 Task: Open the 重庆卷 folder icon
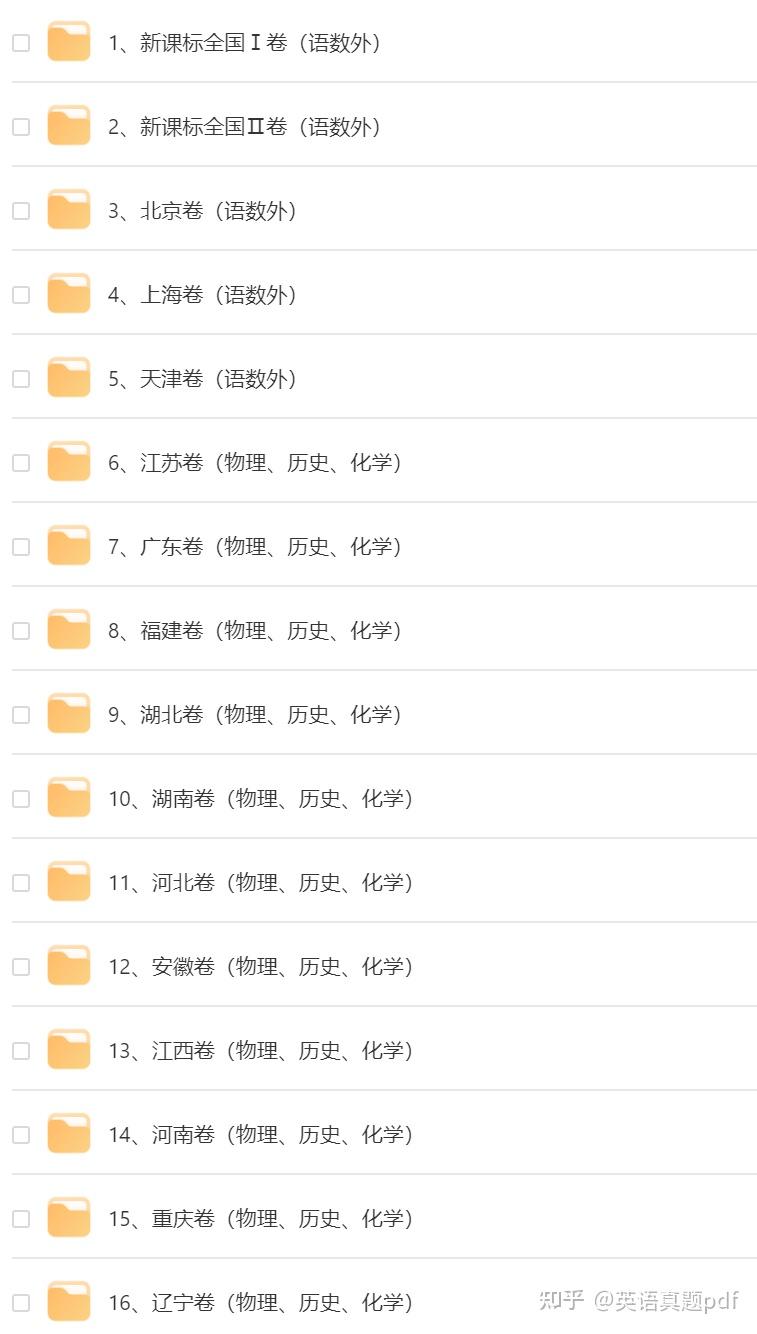[x=67, y=1219]
